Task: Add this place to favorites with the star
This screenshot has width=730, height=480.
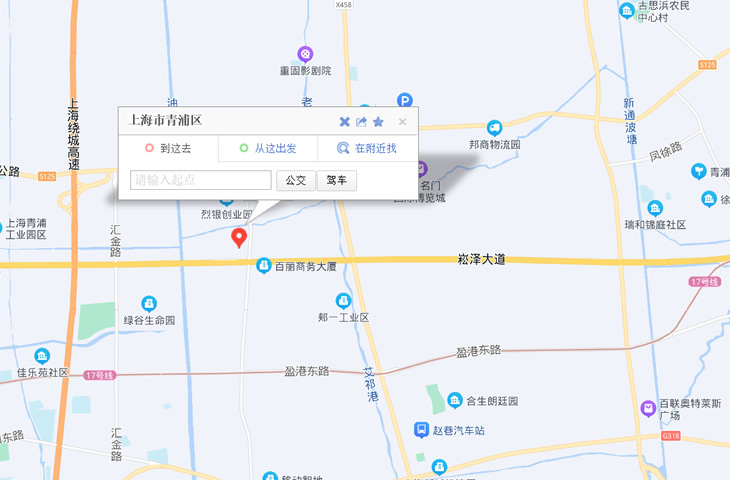Action: (x=378, y=122)
